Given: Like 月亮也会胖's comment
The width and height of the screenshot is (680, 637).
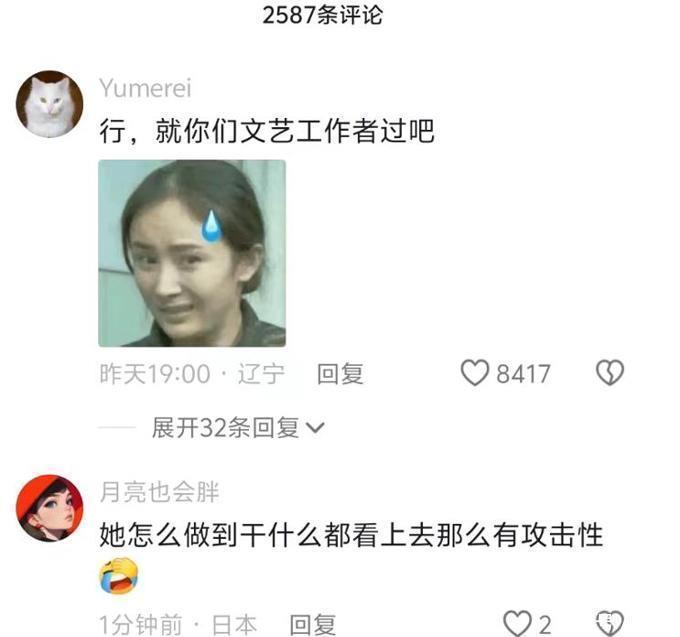Looking at the screenshot, I should 516,624.
